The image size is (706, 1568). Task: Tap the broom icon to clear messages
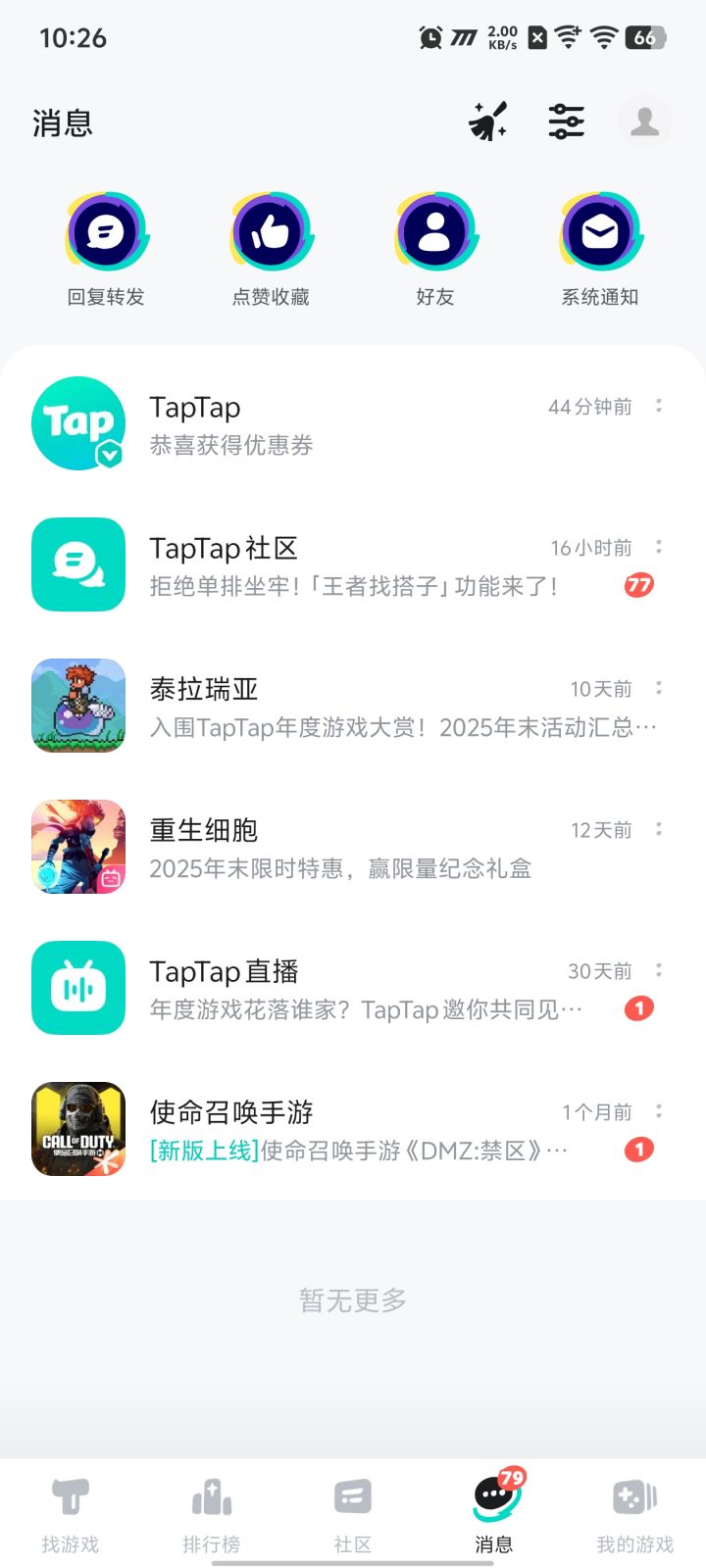click(487, 120)
